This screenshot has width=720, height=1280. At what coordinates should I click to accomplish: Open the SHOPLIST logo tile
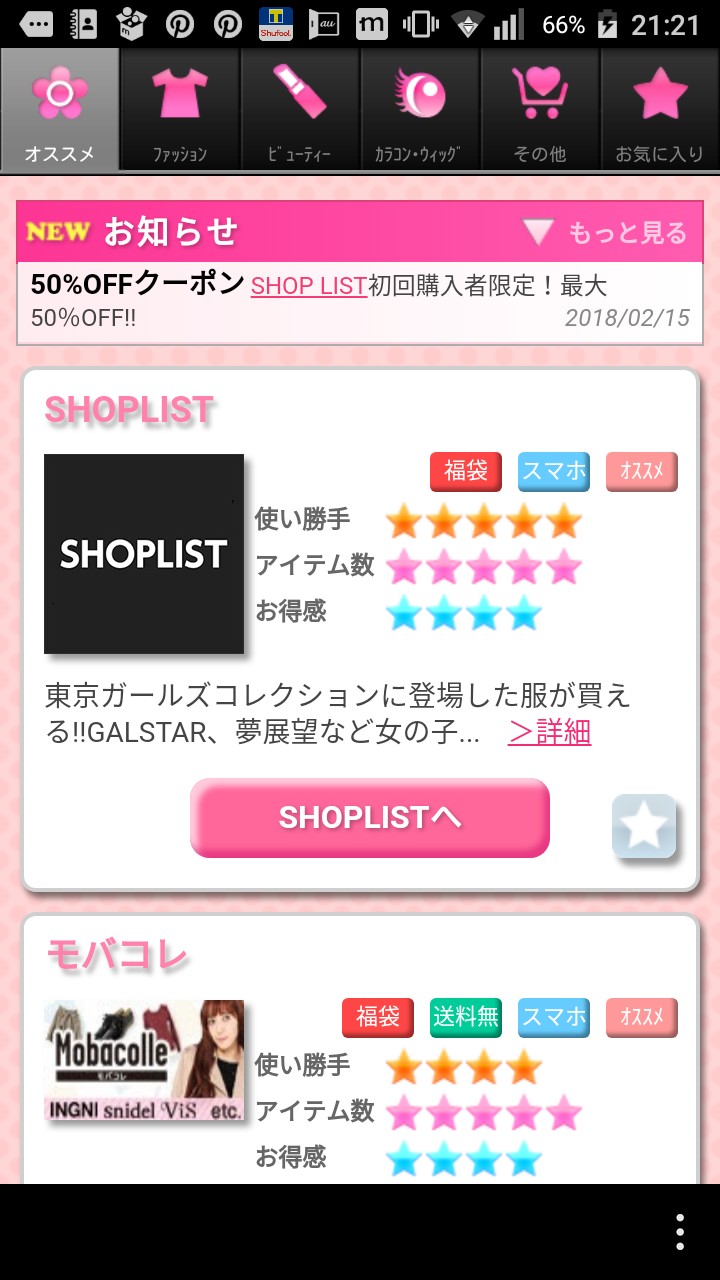(x=144, y=554)
